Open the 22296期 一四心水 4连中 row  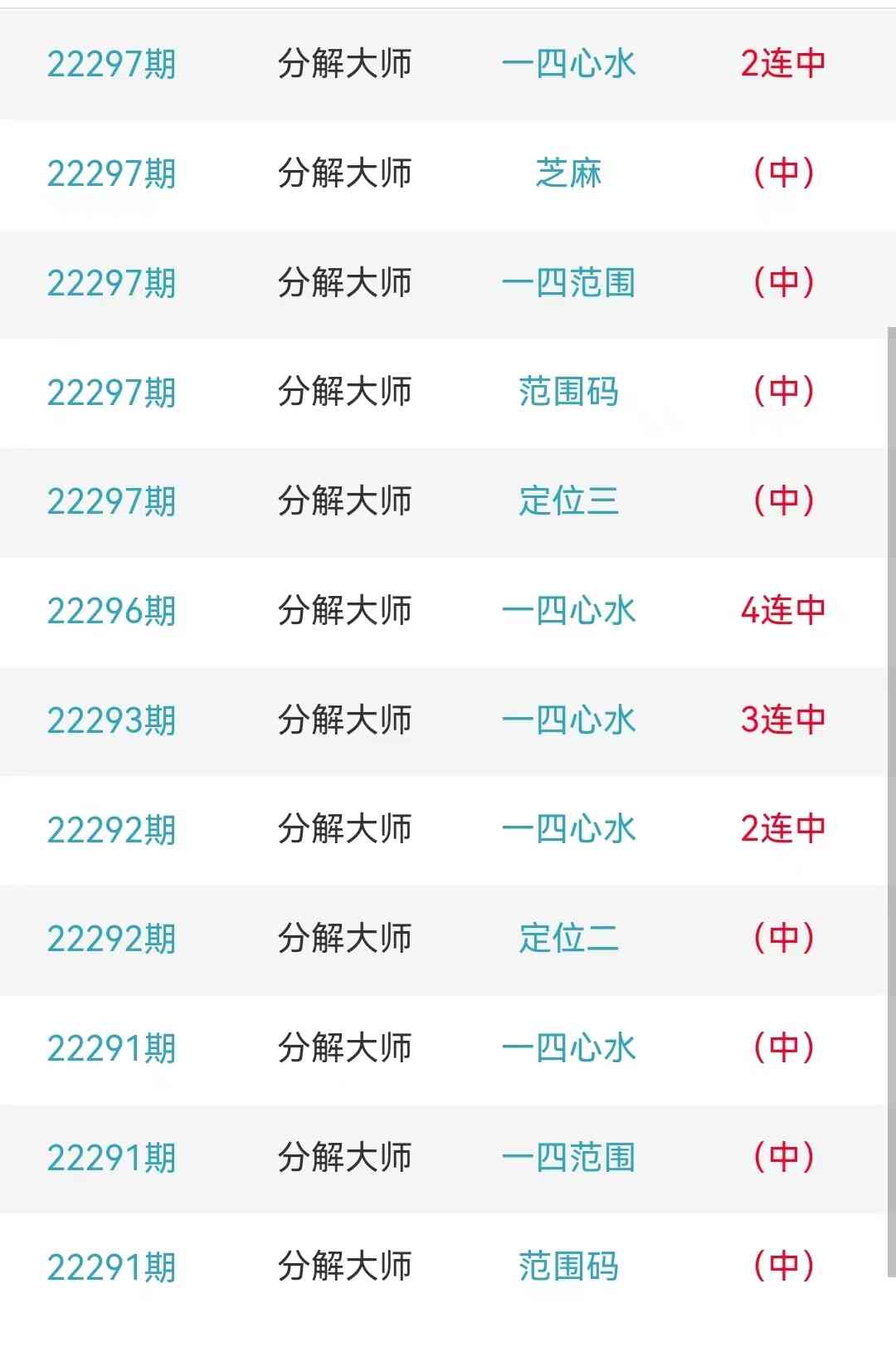point(568,611)
